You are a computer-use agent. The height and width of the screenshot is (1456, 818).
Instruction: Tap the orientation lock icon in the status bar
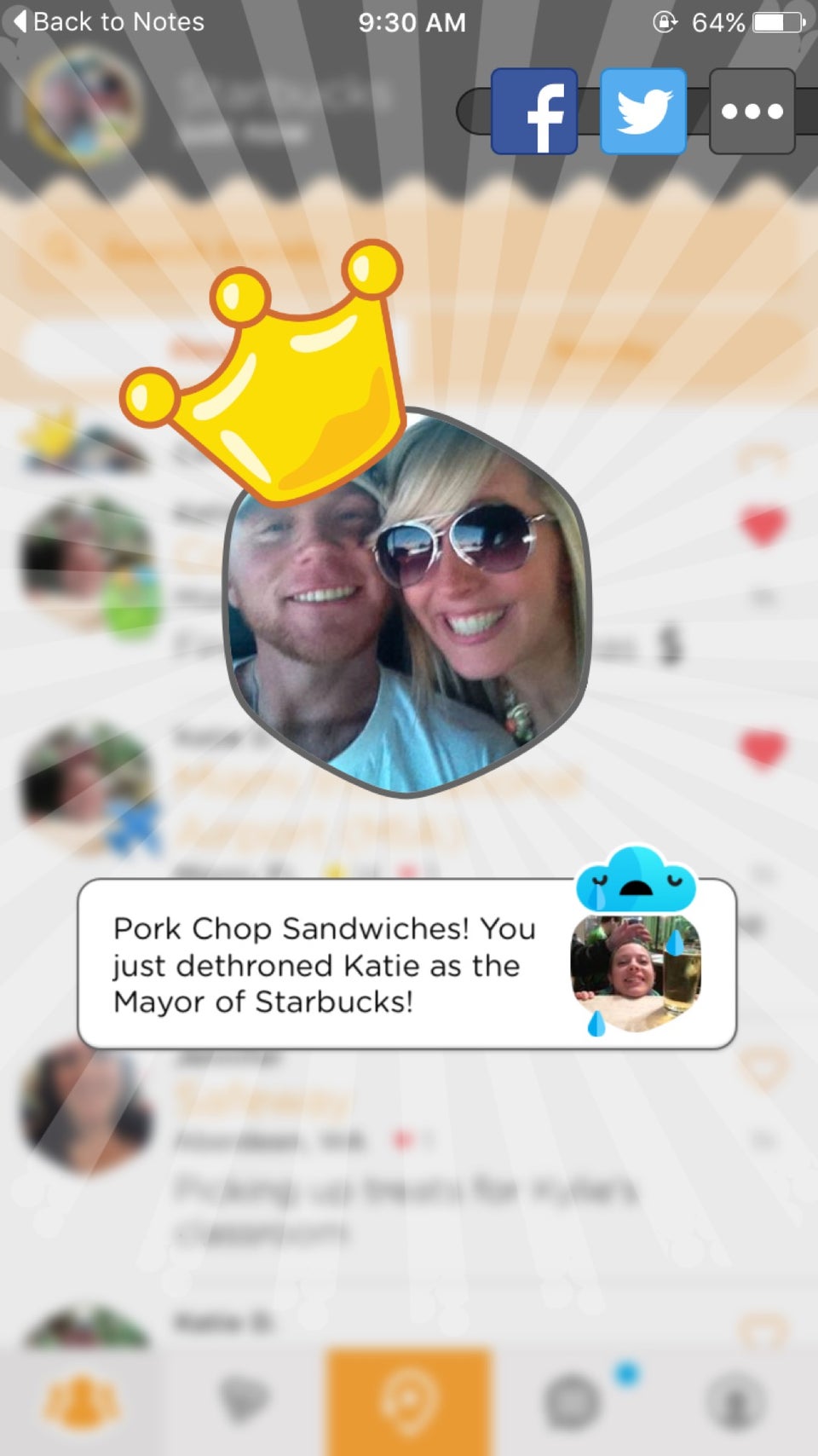coord(665,23)
